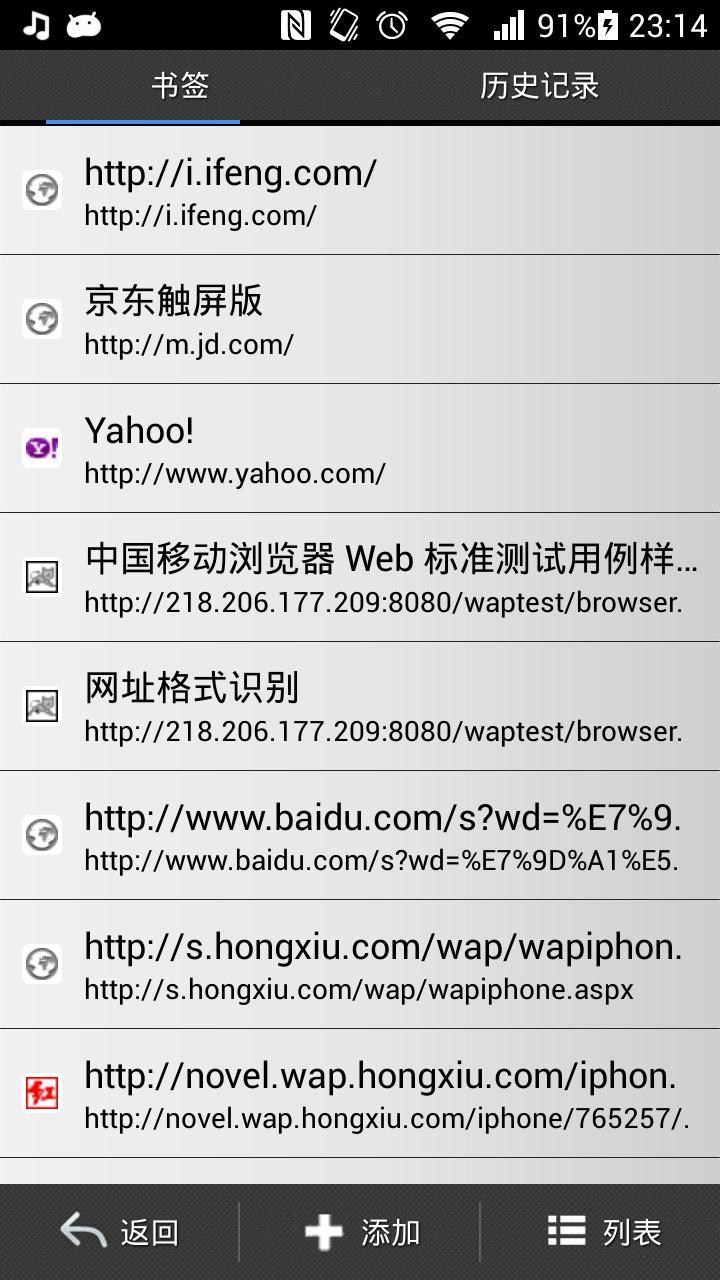The image size is (720, 1280).
Task: Open the novel.wap.hongxiu.com bookmark
Action: pyautogui.click(x=360, y=1093)
